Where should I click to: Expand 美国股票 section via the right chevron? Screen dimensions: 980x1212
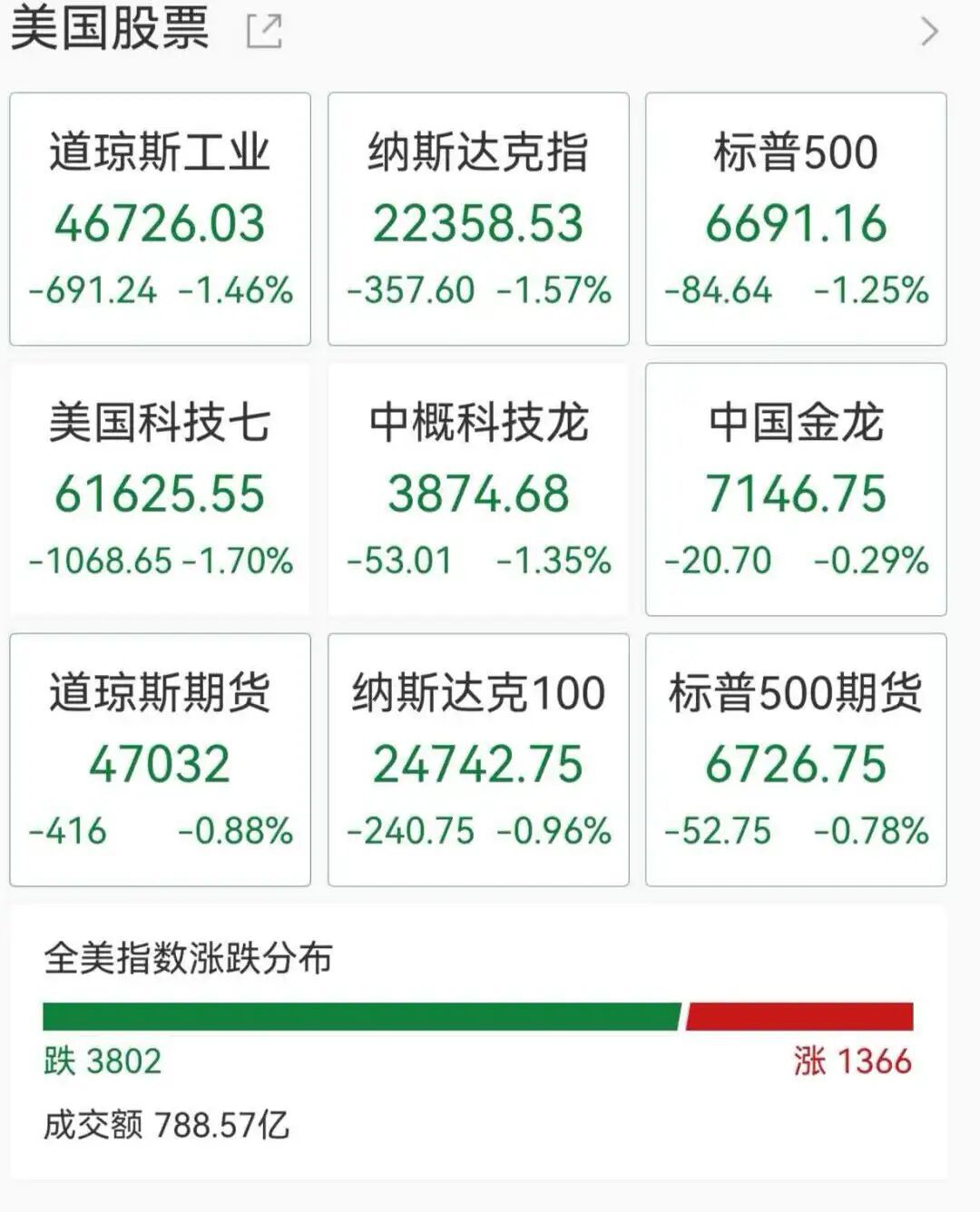tap(929, 32)
